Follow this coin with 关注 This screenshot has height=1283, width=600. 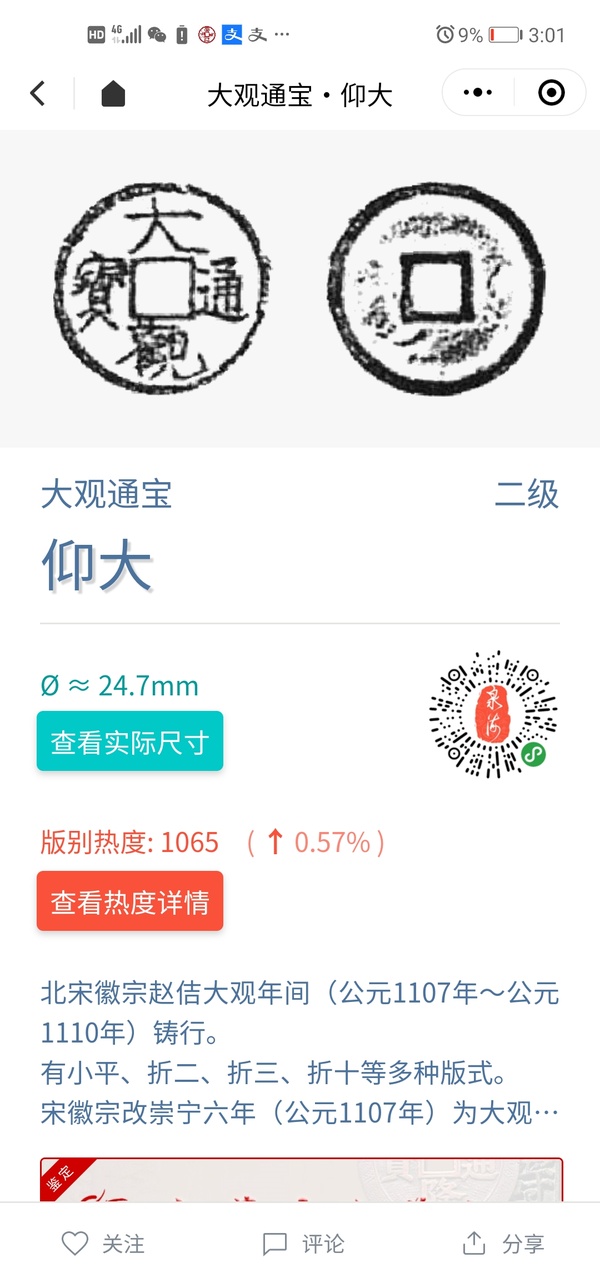103,1243
